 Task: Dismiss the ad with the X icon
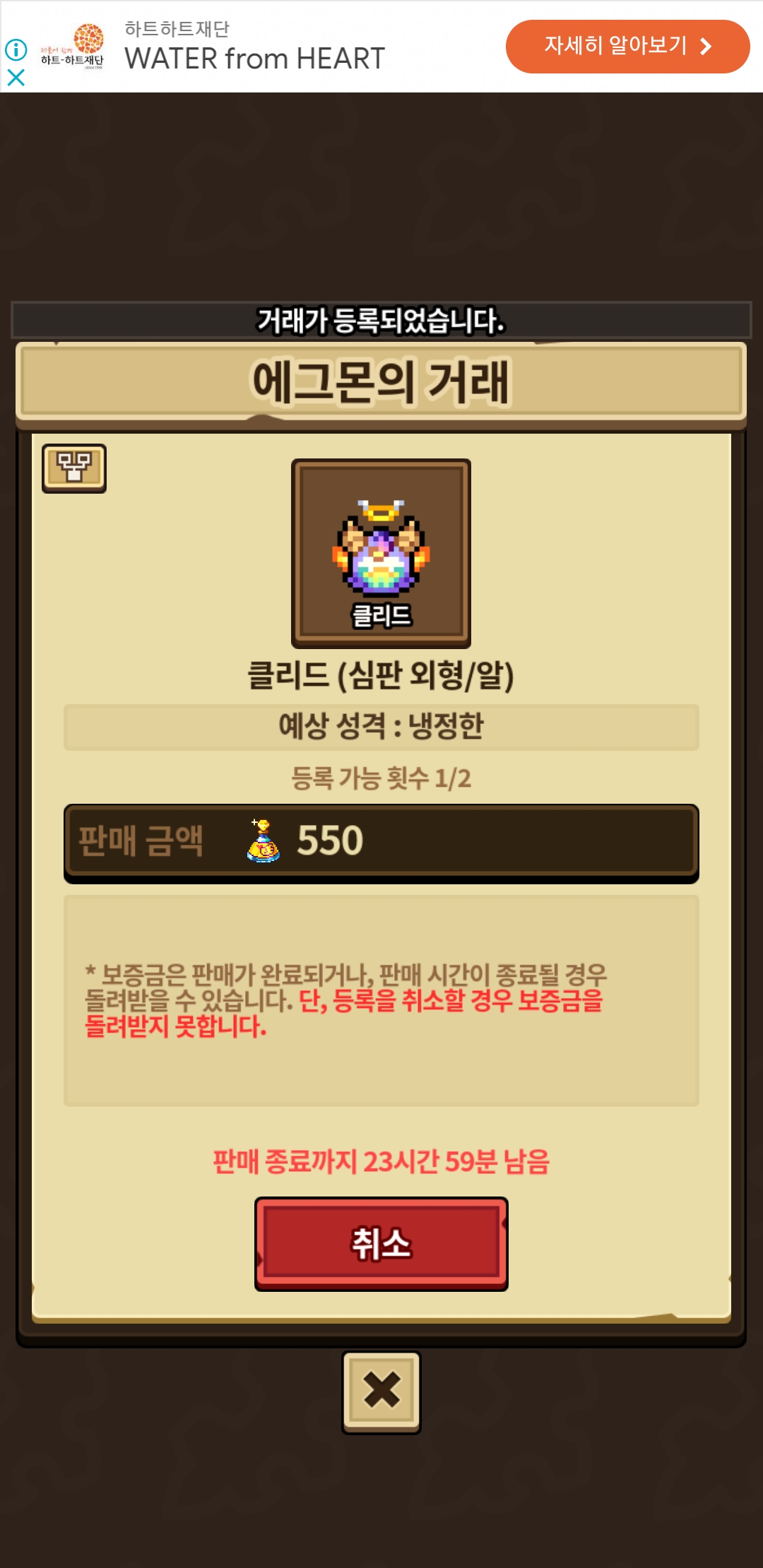16,78
